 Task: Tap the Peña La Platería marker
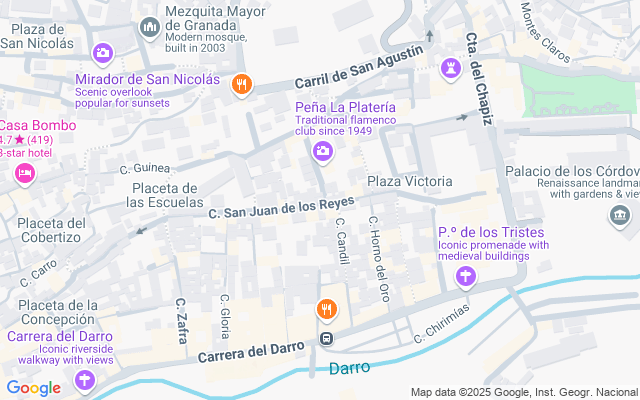click(x=322, y=151)
